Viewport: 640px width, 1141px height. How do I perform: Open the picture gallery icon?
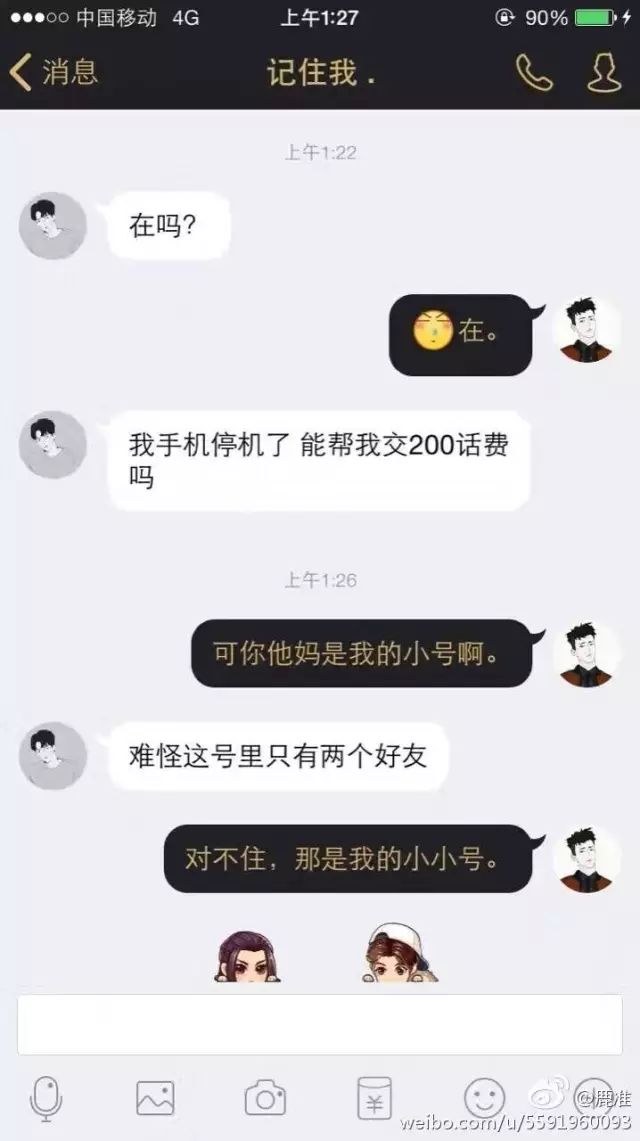155,1098
